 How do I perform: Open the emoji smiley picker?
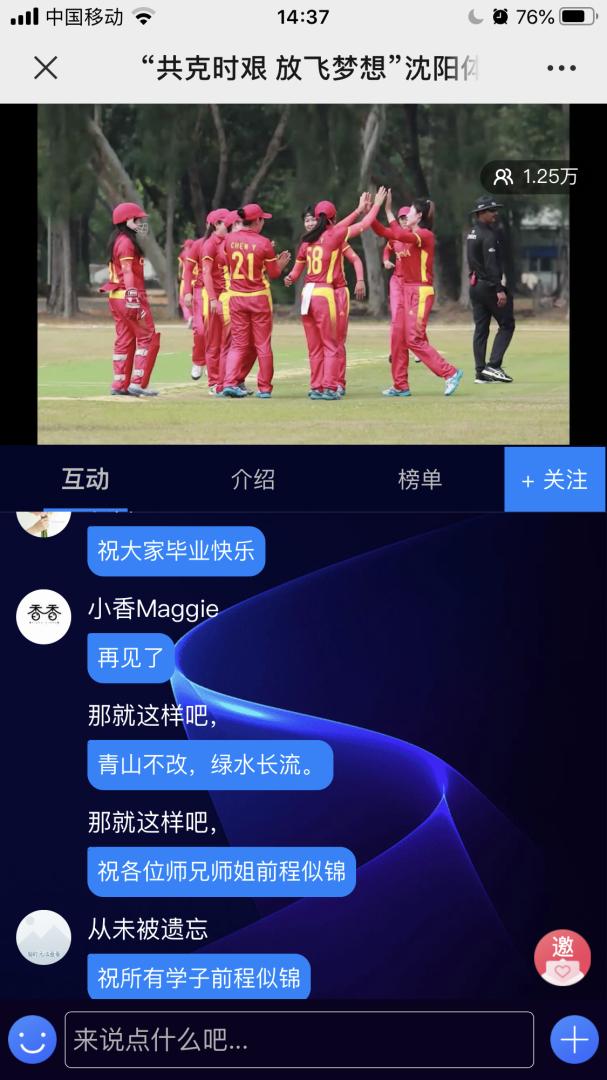(x=32, y=1040)
